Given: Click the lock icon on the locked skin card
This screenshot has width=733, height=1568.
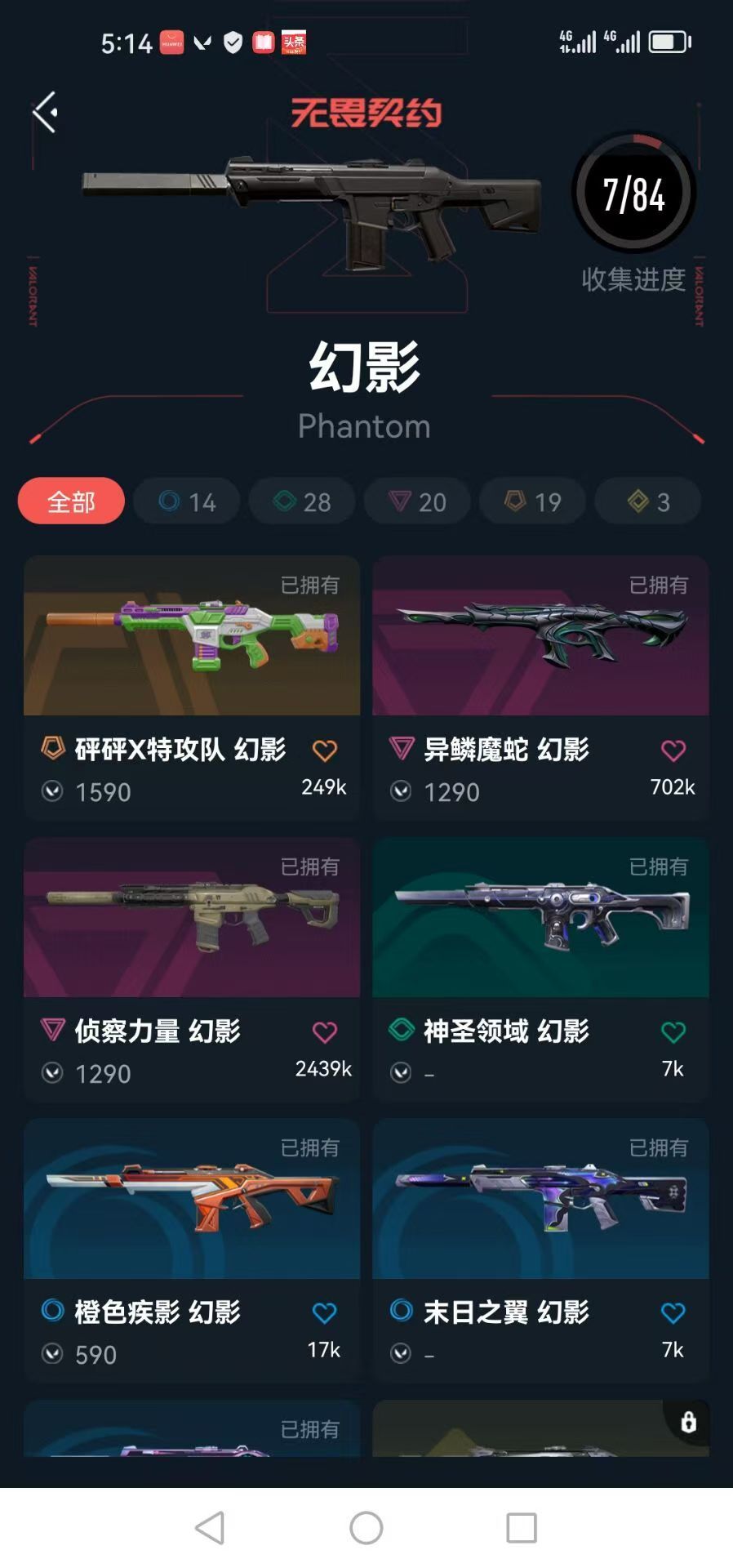Looking at the screenshot, I should pyautogui.click(x=688, y=1424).
